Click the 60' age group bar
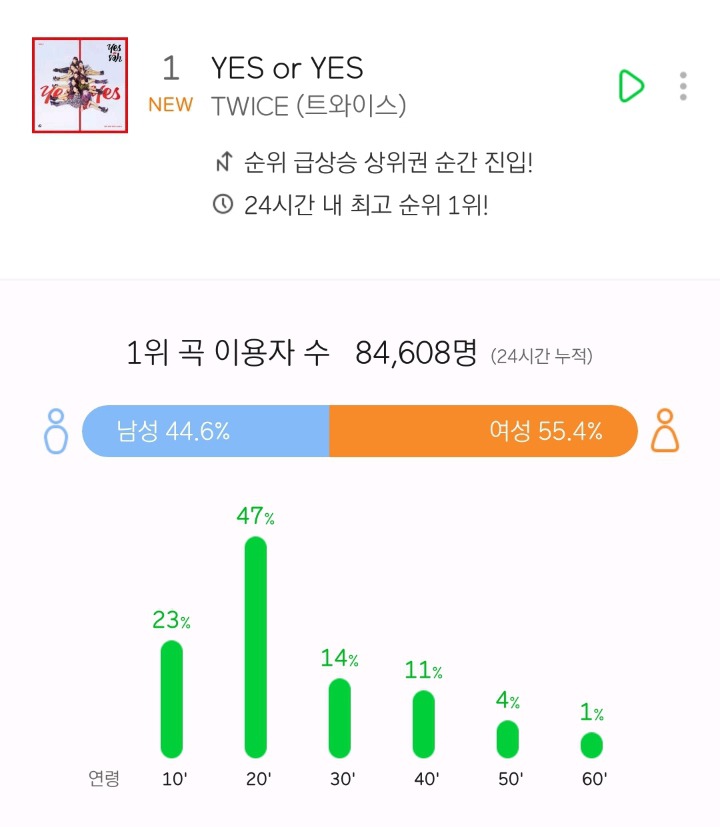Screen dimensions: 720x827 tap(591, 745)
